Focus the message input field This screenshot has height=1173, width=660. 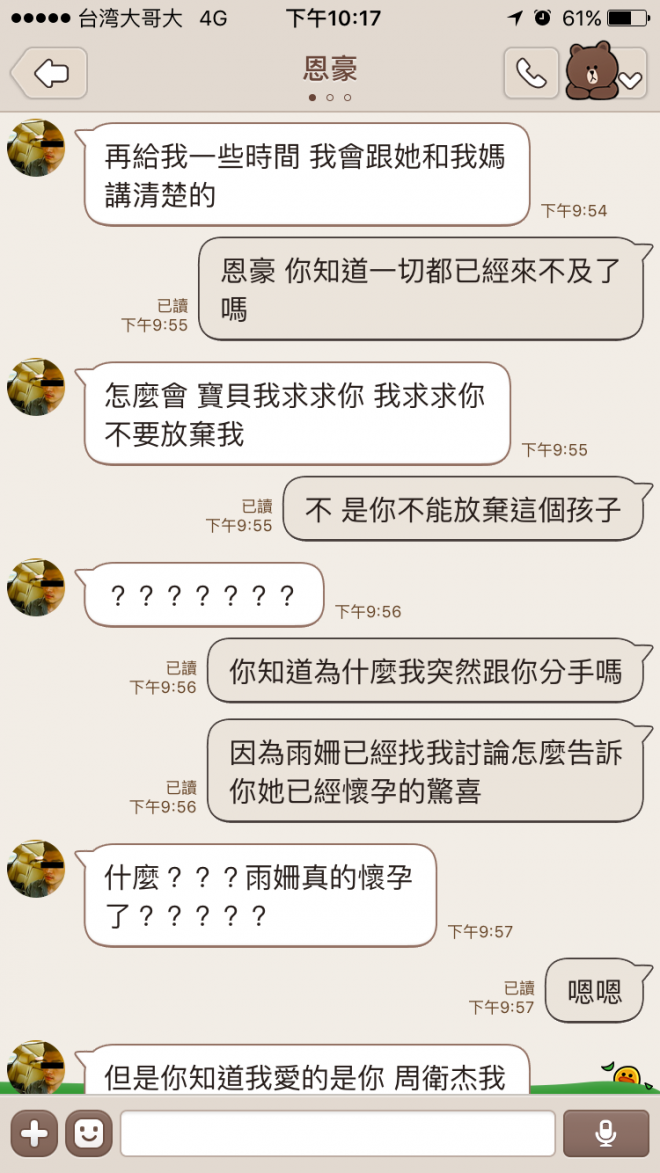point(337,1133)
